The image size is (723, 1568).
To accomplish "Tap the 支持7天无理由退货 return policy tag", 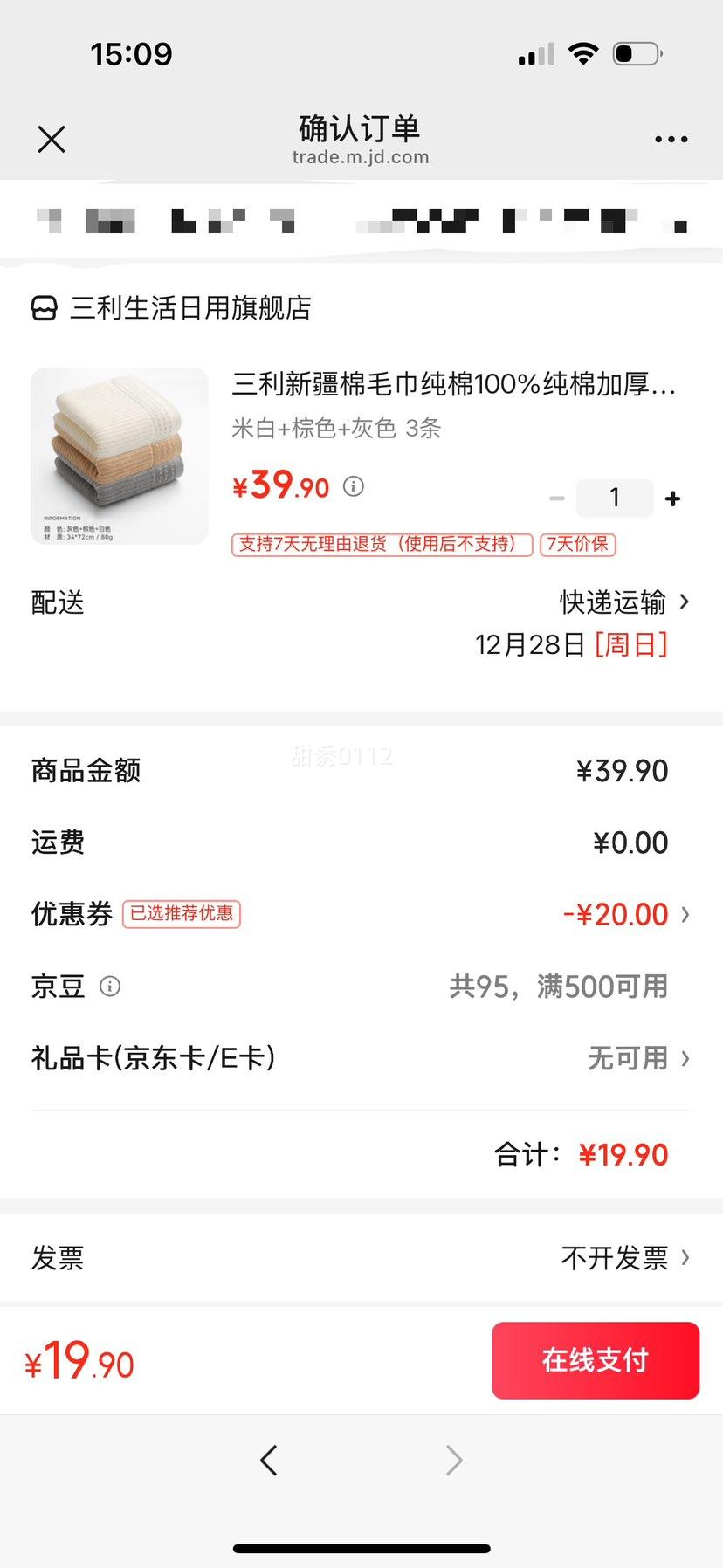I will tap(381, 544).
